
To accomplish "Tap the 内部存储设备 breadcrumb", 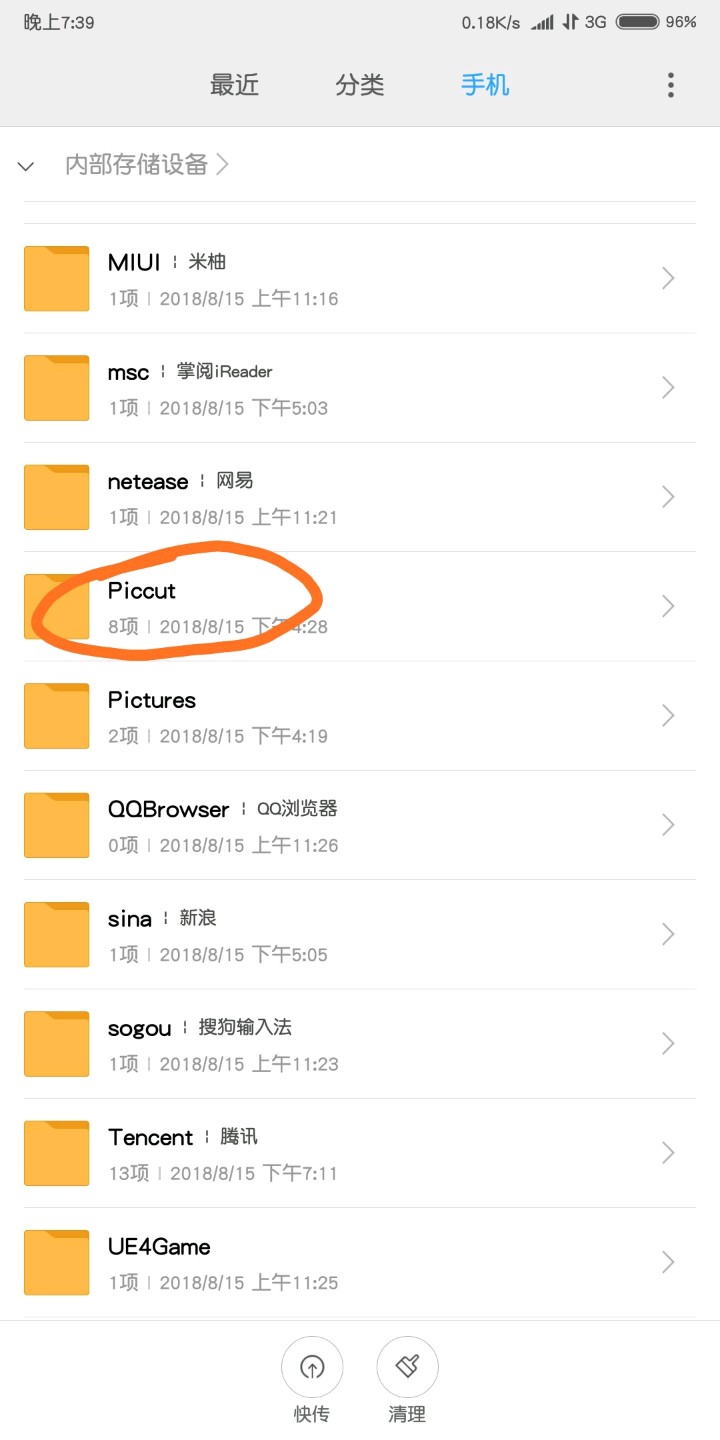I will [137, 165].
